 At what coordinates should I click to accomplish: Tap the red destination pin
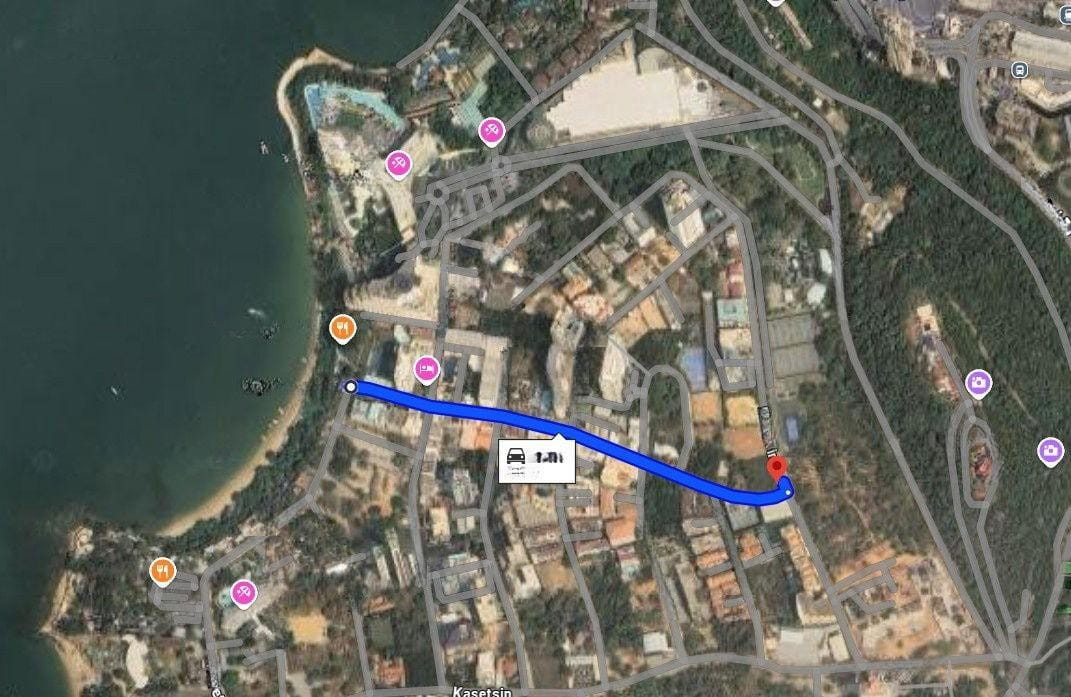coord(776,469)
